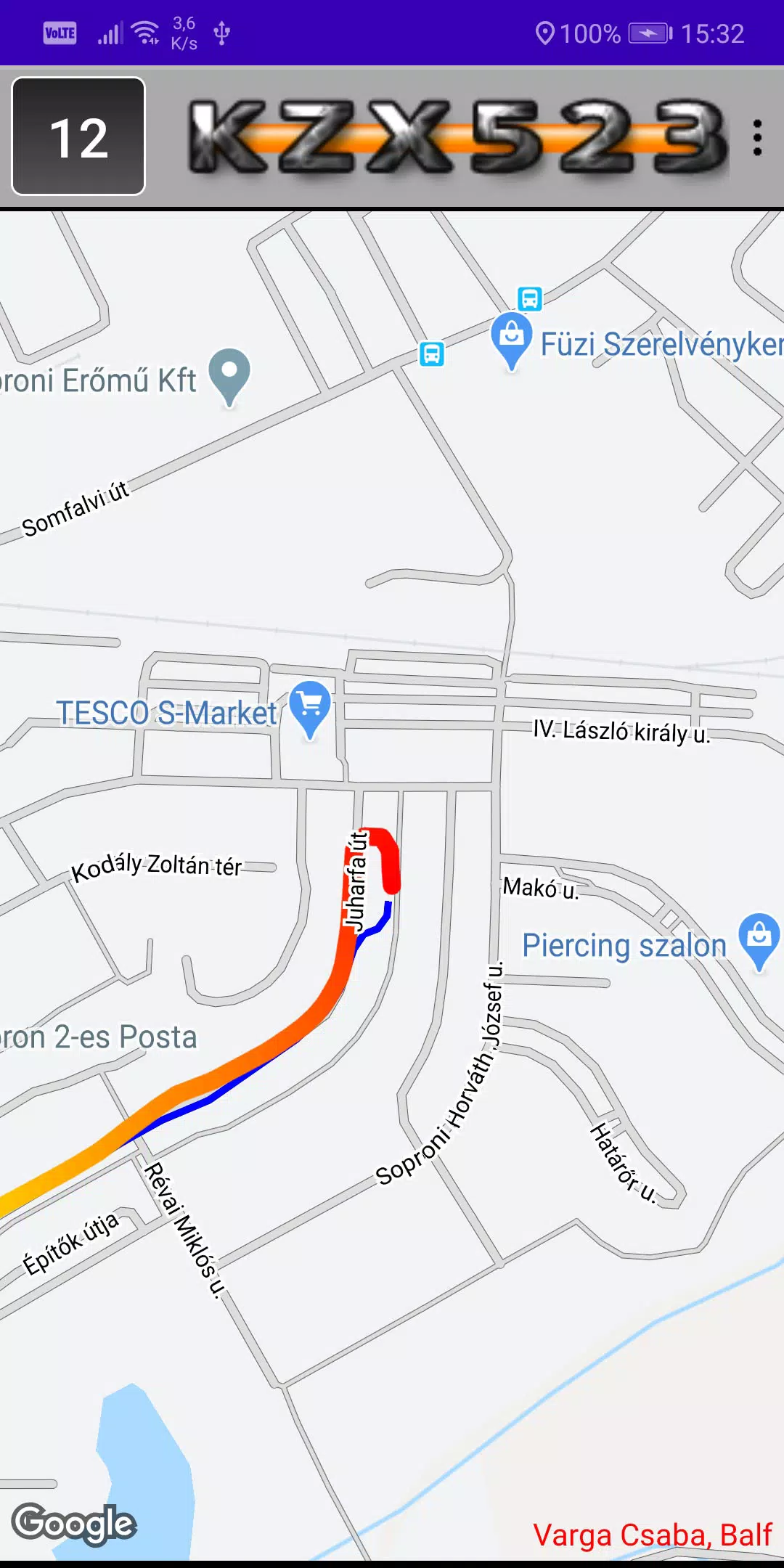Select the Piercing szalon map marker
This screenshot has height=1568, width=784.
[x=759, y=939]
